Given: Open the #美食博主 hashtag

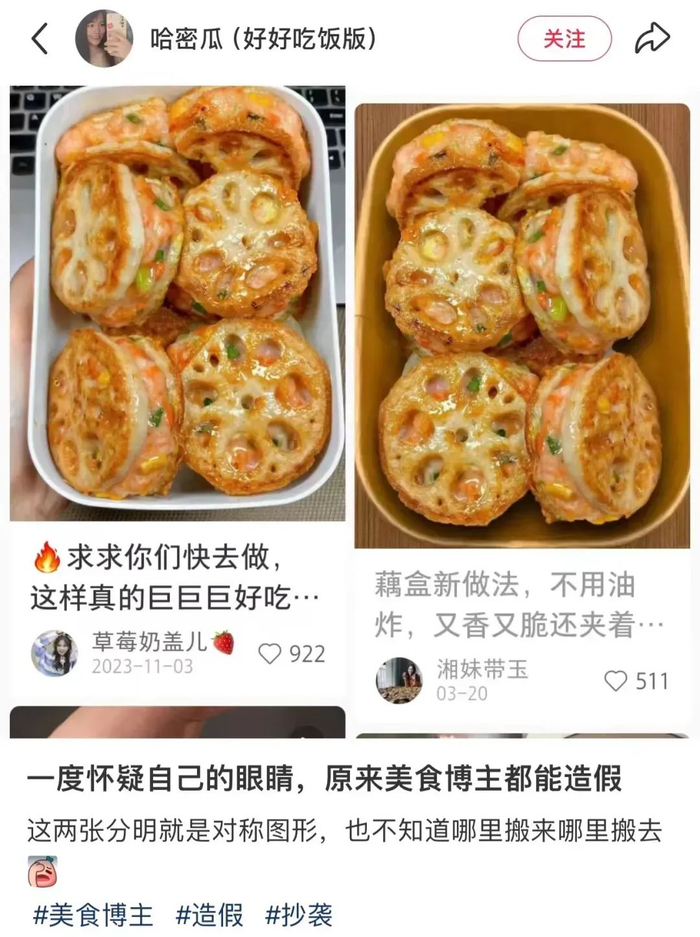Looking at the screenshot, I should tap(93, 914).
